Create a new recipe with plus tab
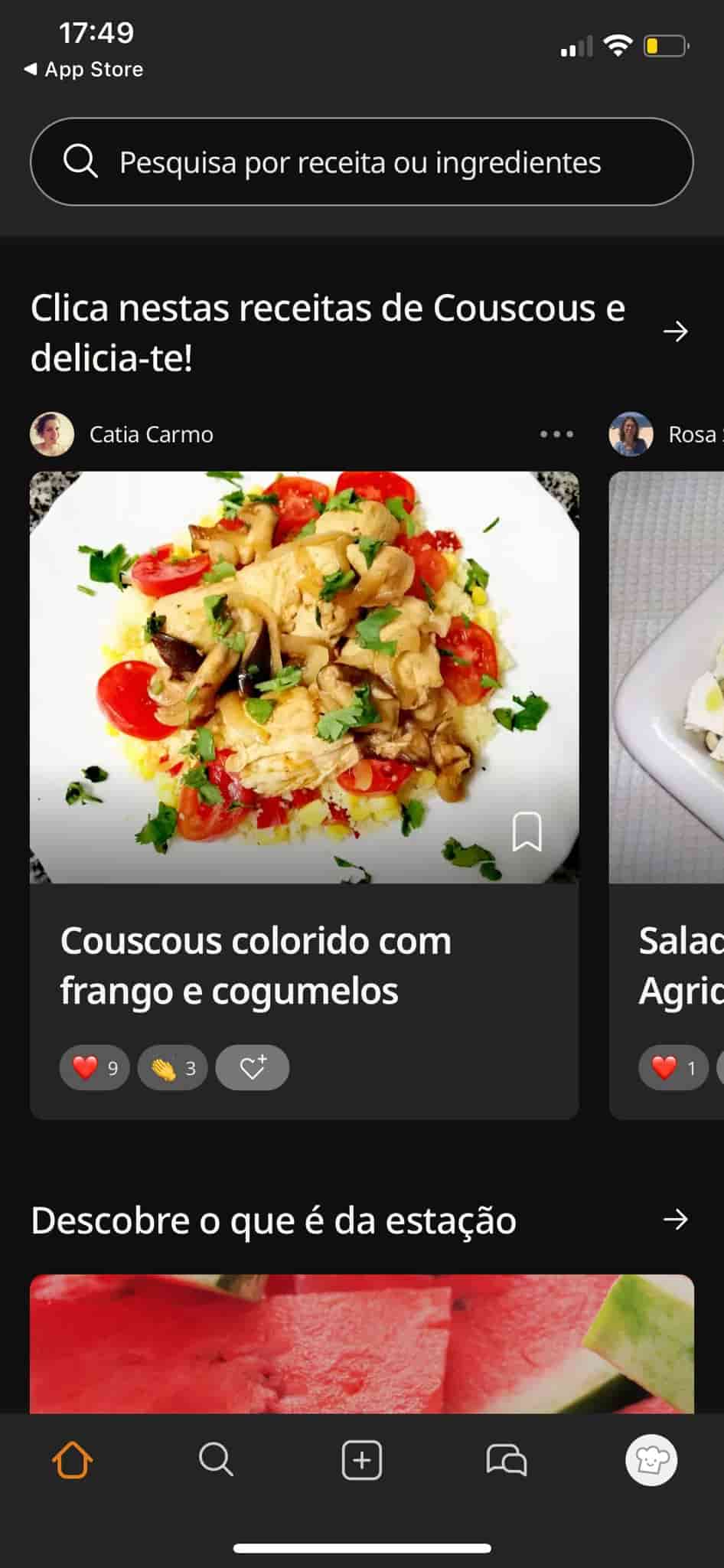The image size is (724, 1568). (x=361, y=1460)
